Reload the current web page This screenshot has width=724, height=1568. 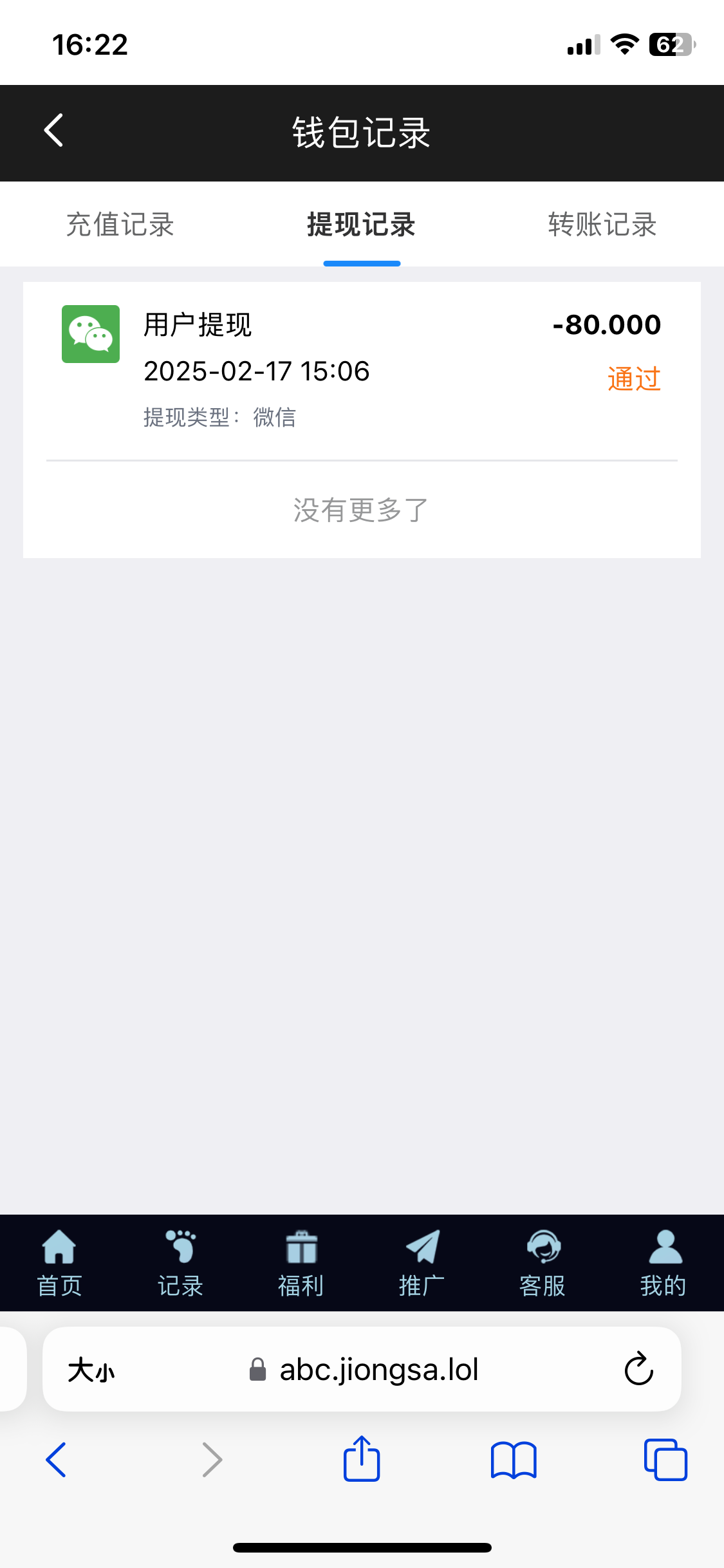(639, 1368)
